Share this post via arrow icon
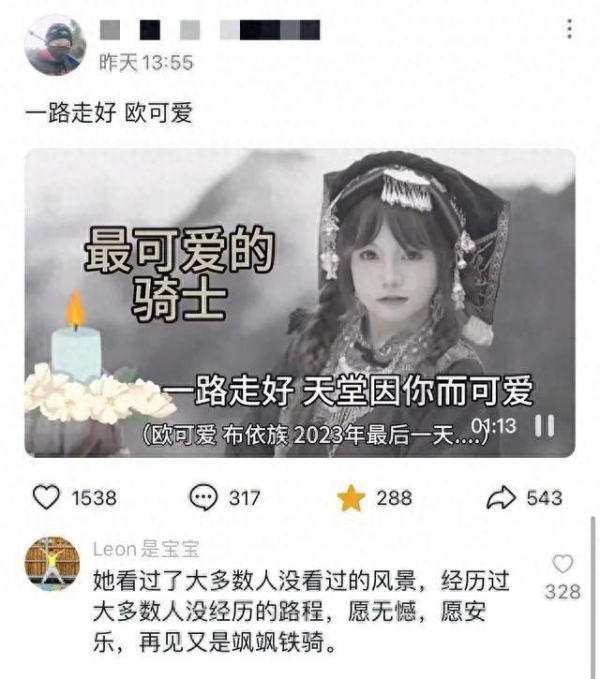The image size is (600, 679). tap(500, 497)
